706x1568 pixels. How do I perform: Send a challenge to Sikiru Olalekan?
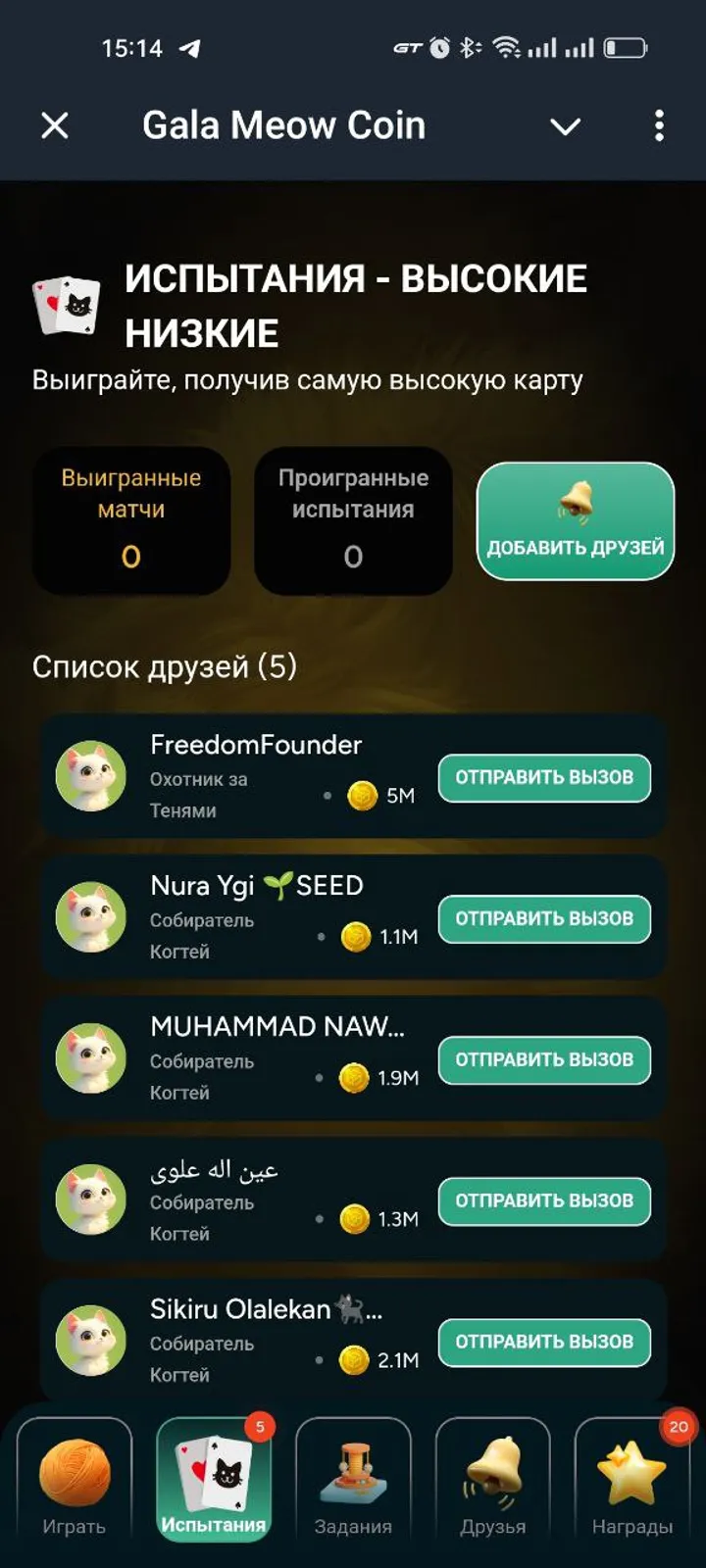coord(544,1343)
